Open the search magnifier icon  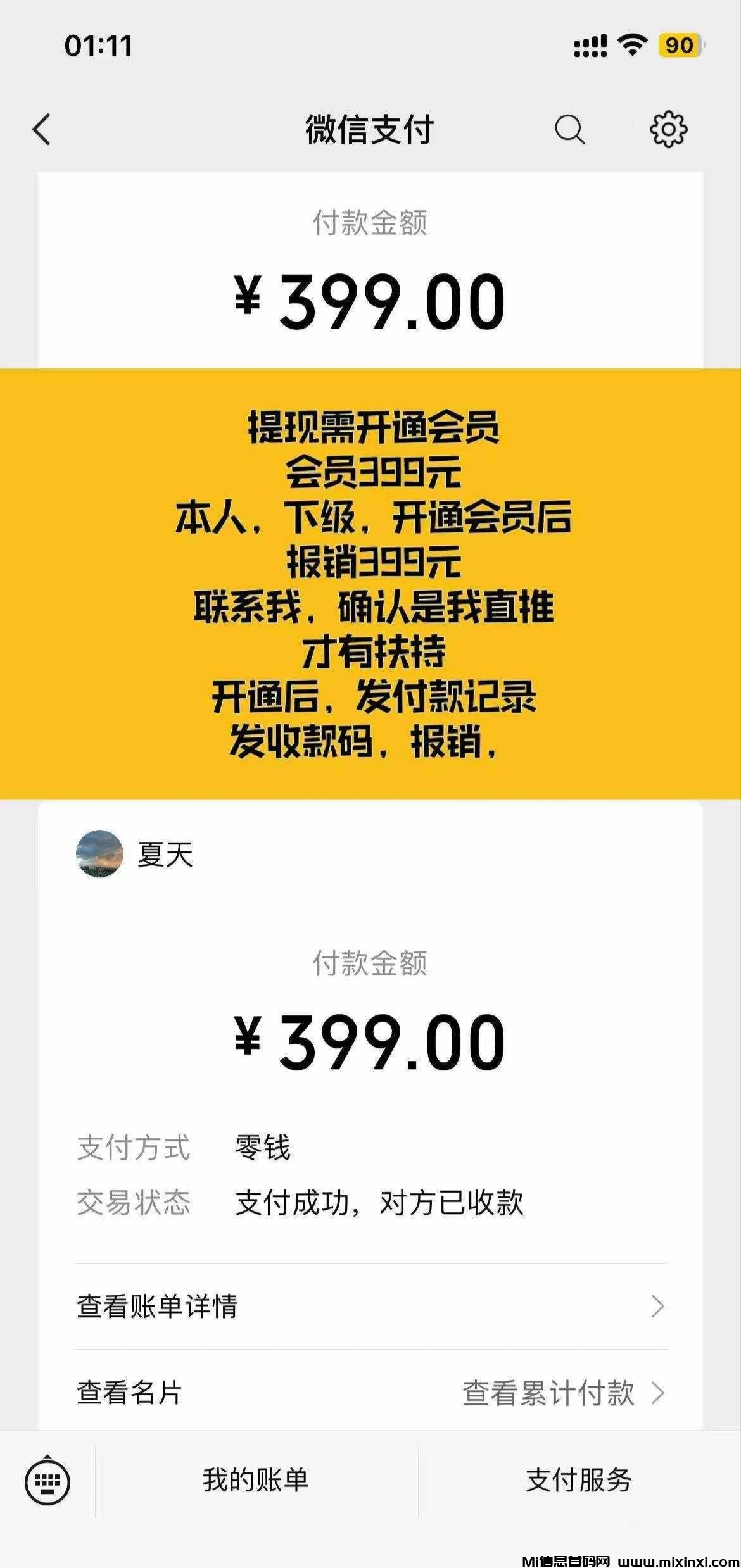click(569, 130)
